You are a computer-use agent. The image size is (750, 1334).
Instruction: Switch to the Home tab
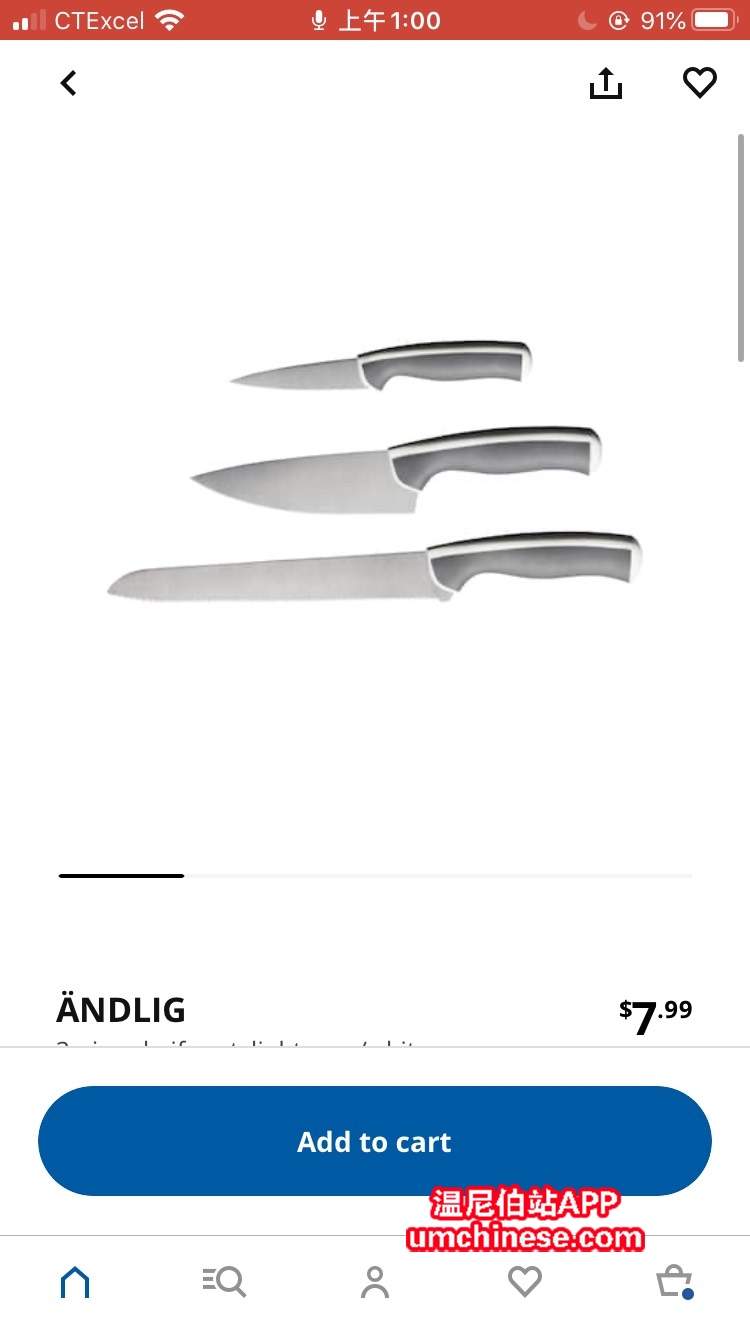point(75,1281)
